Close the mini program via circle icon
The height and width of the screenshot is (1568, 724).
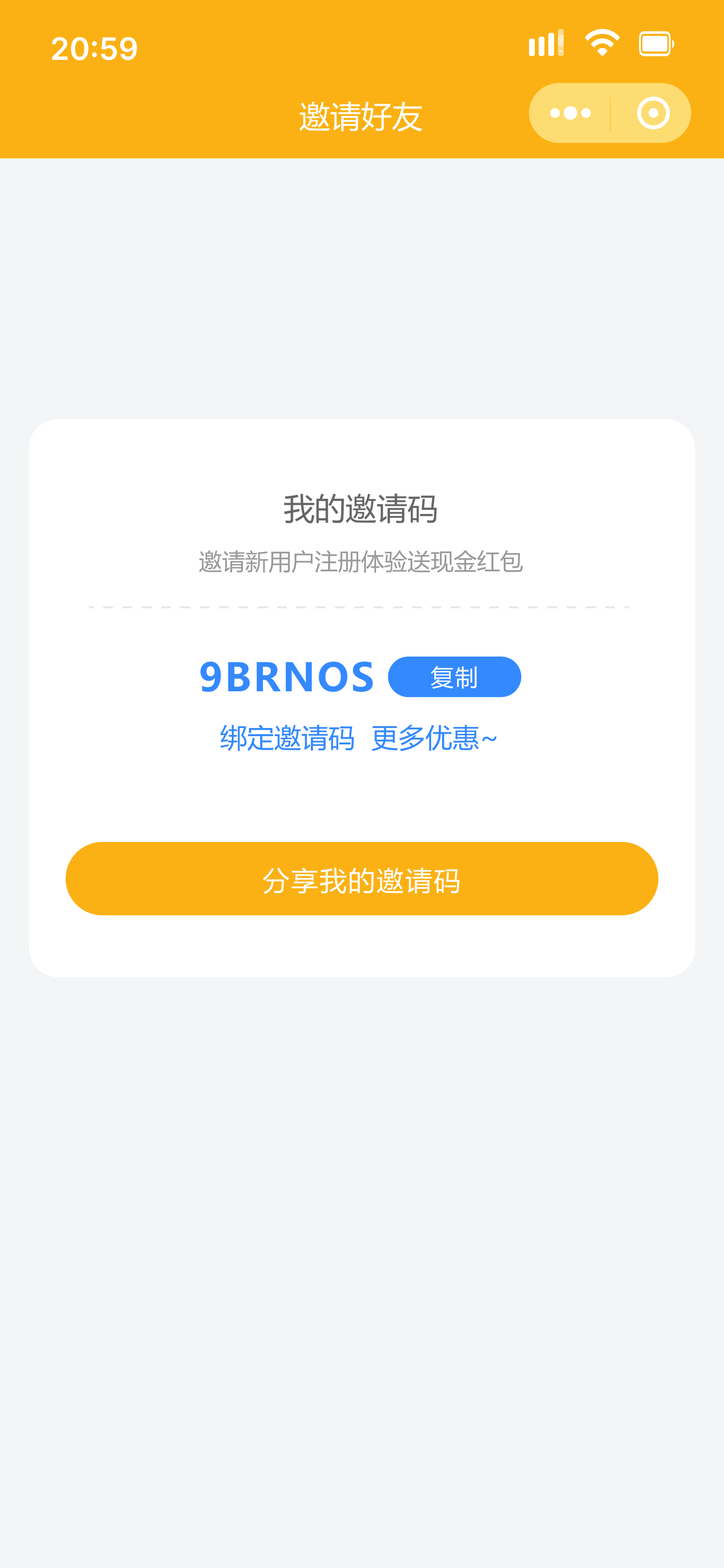coord(653,113)
